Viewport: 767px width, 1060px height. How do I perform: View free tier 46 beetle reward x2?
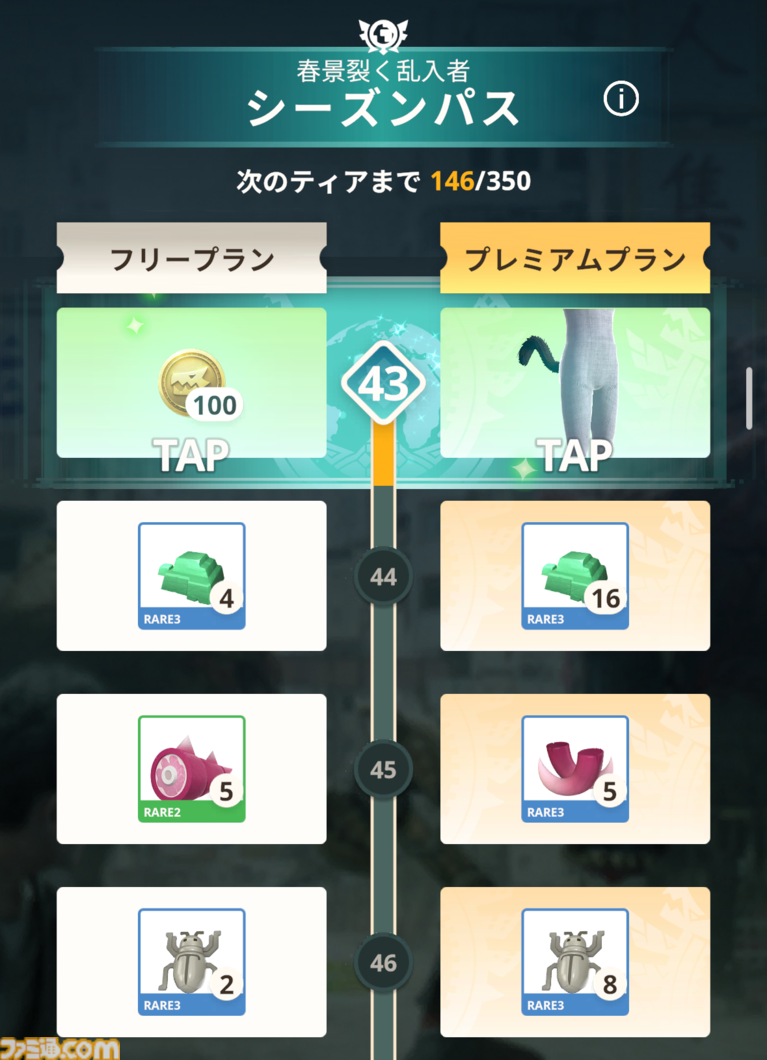click(191, 962)
